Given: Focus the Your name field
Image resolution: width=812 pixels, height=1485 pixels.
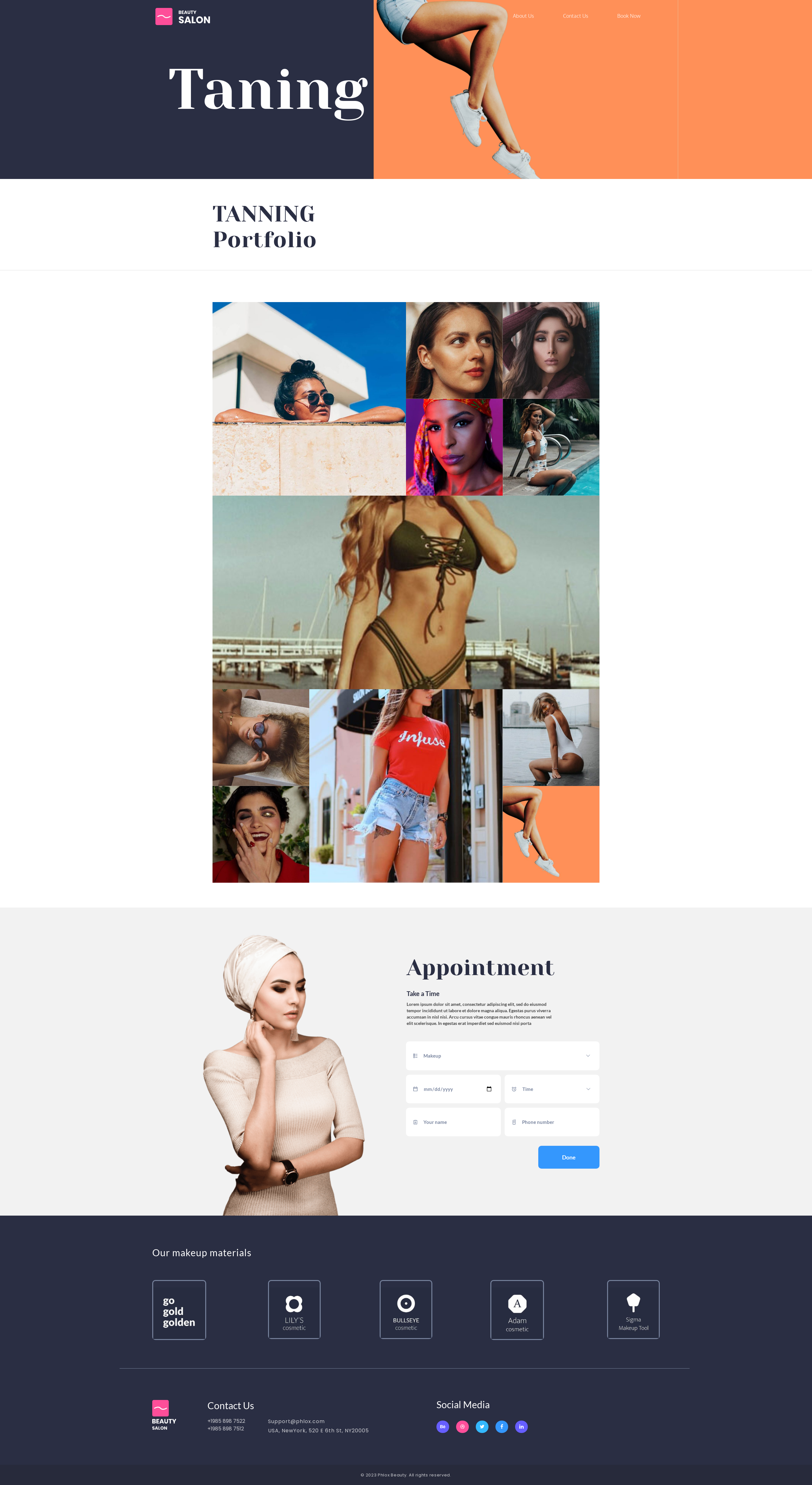Looking at the screenshot, I should click(x=453, y=1122).
